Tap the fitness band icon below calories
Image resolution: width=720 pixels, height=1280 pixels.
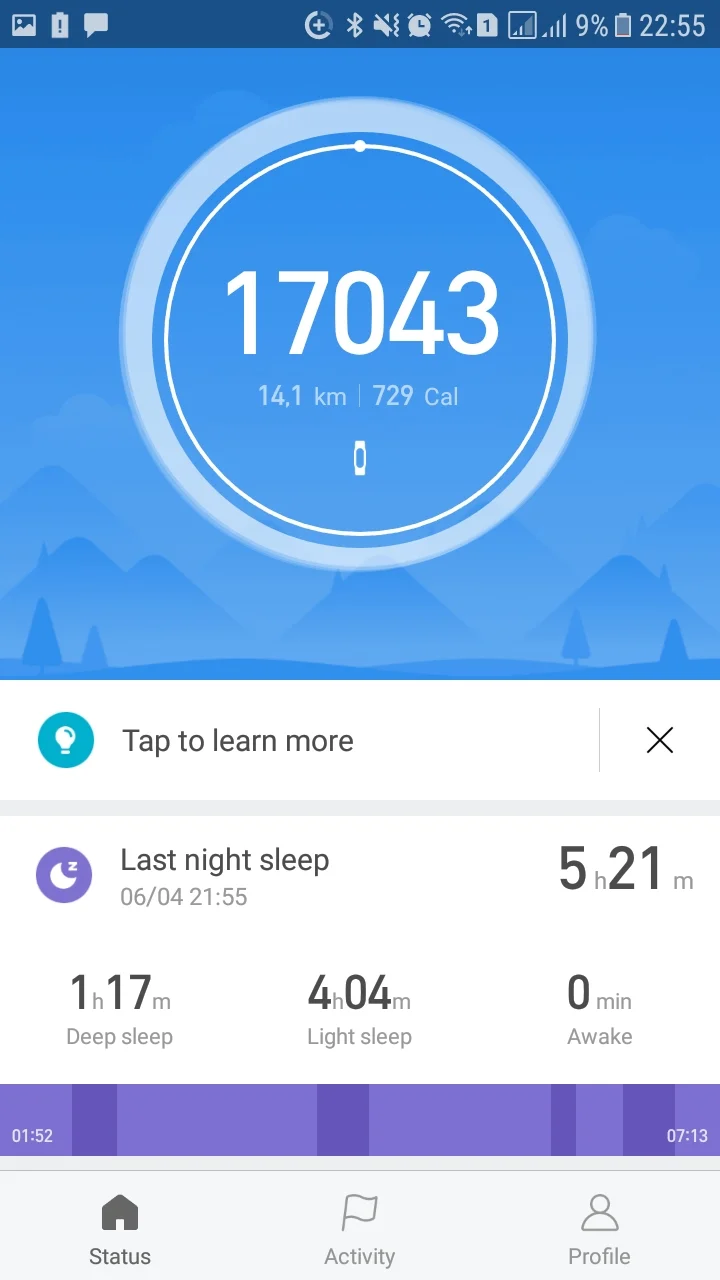360,457
